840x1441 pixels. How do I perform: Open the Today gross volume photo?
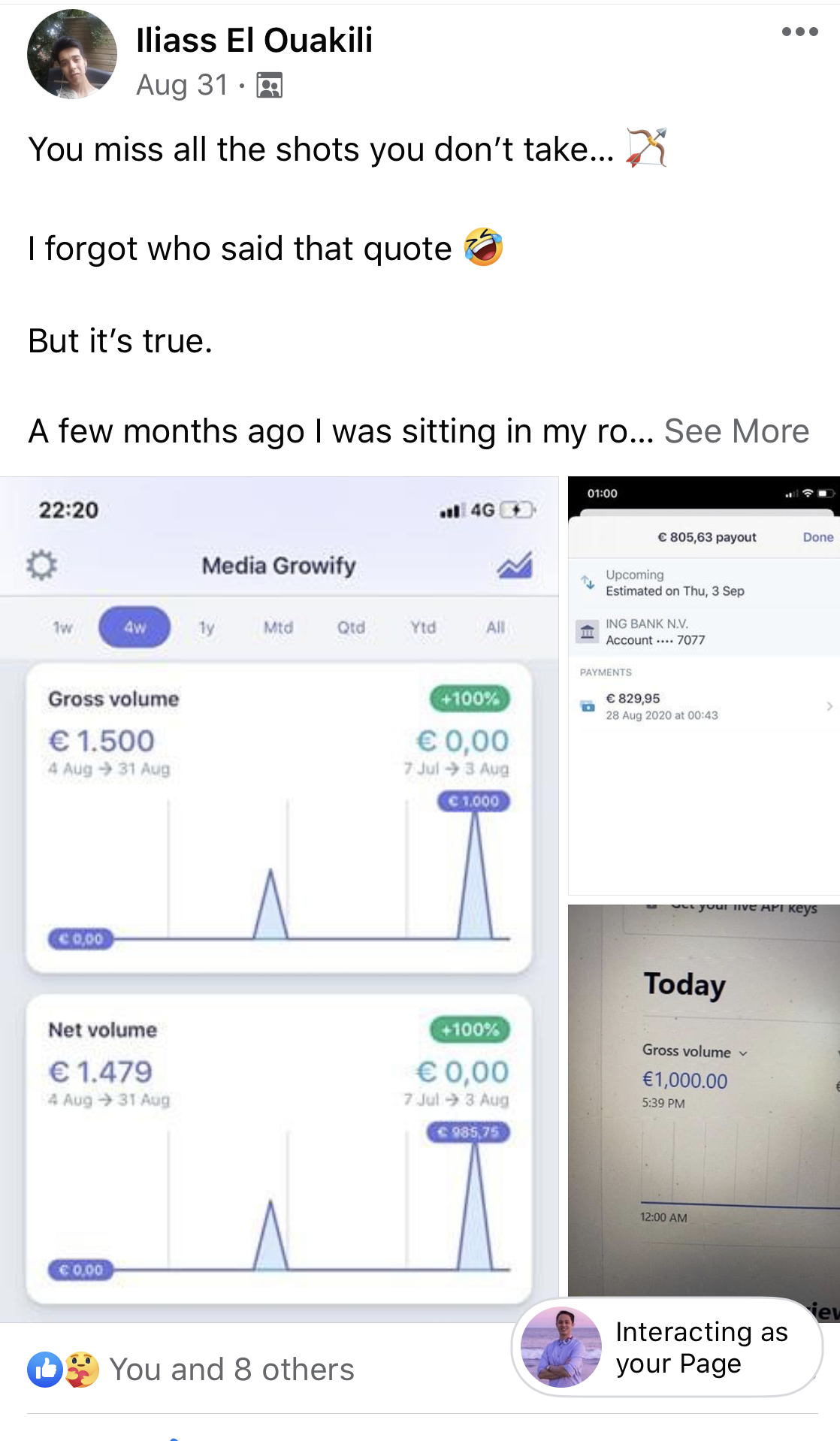704,1097
